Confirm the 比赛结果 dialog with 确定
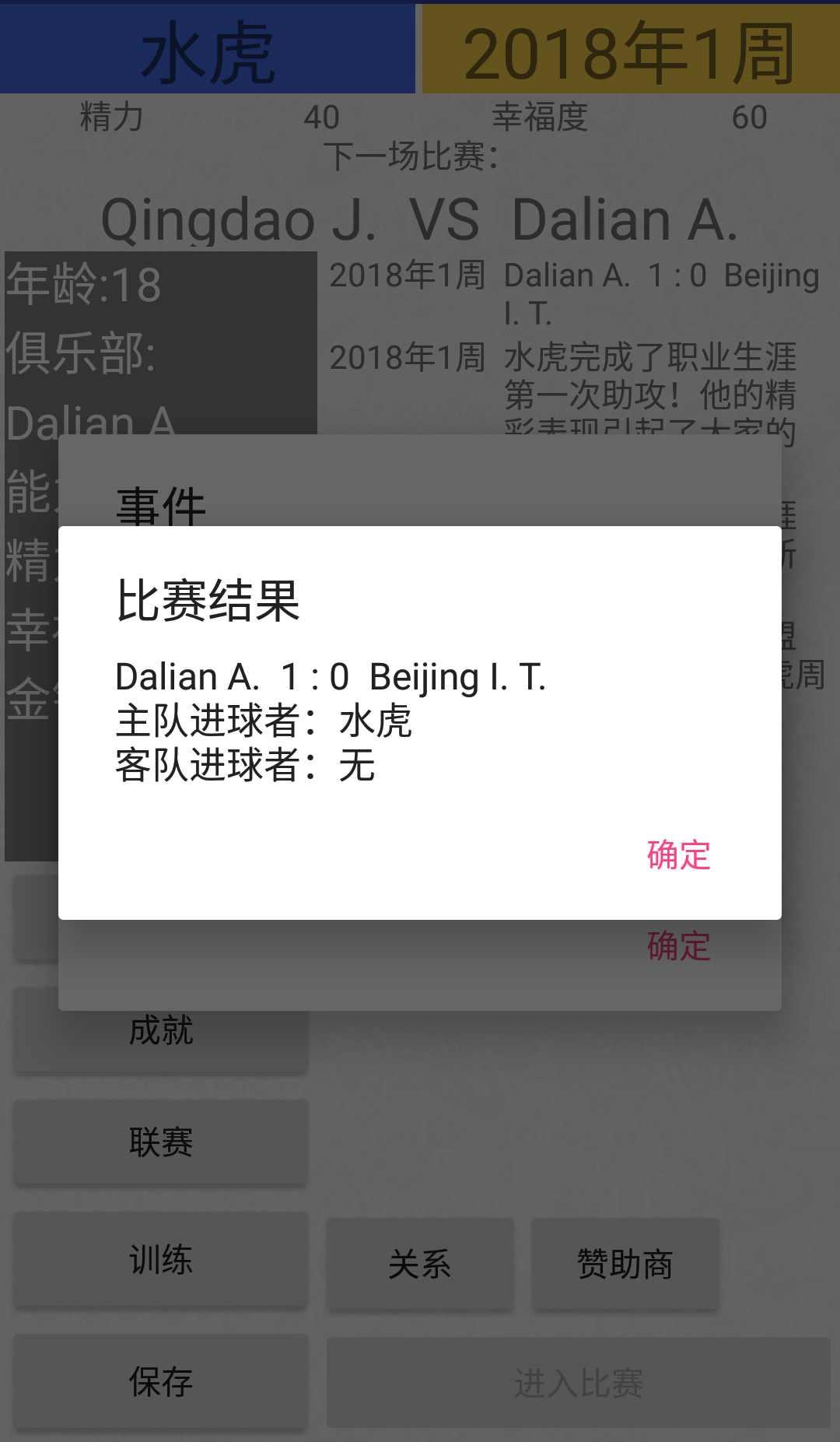This screenshot has width=840, height=1442. tap(678, 855)
